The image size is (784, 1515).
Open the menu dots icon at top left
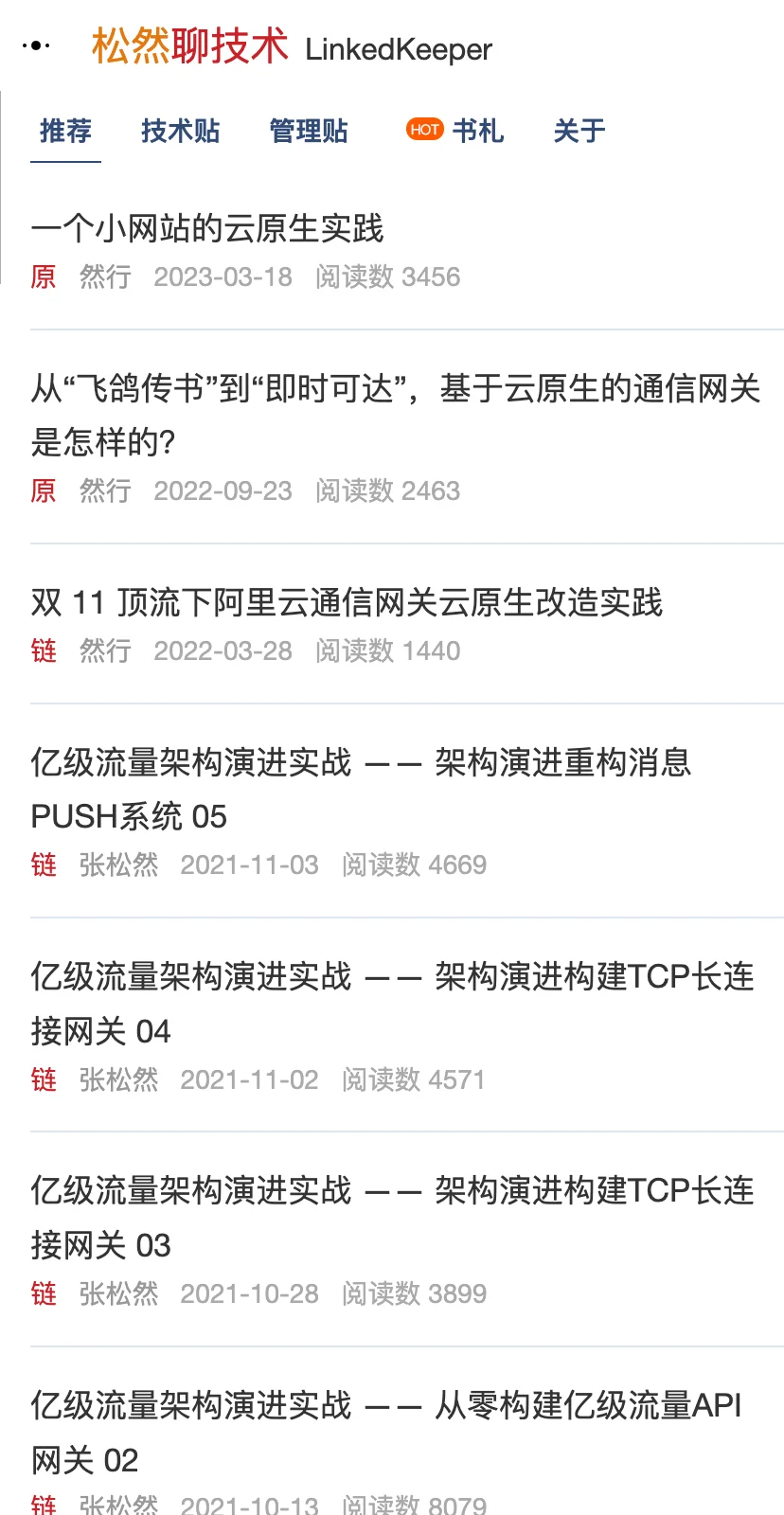(x=36, y=45)
